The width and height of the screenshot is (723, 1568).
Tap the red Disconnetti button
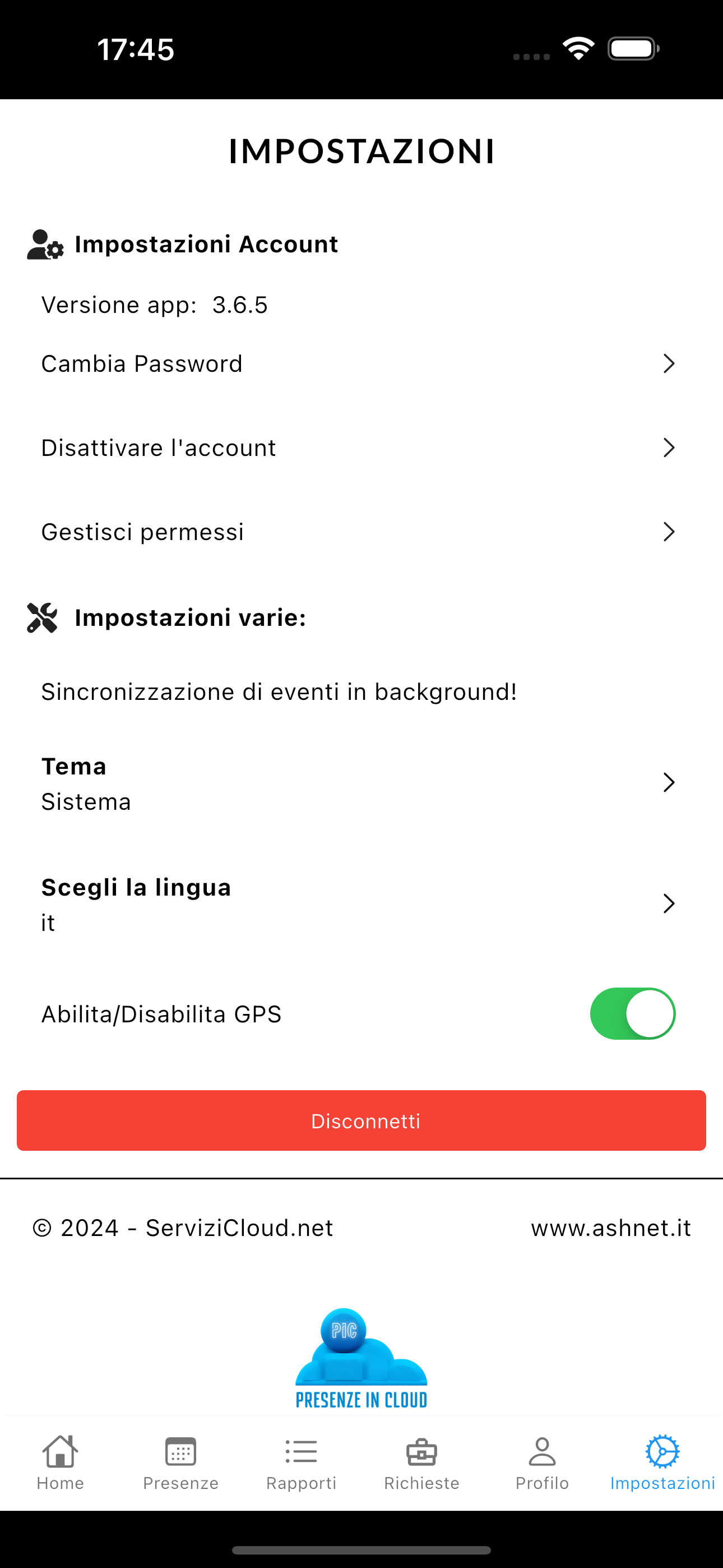click(361, 1120)
